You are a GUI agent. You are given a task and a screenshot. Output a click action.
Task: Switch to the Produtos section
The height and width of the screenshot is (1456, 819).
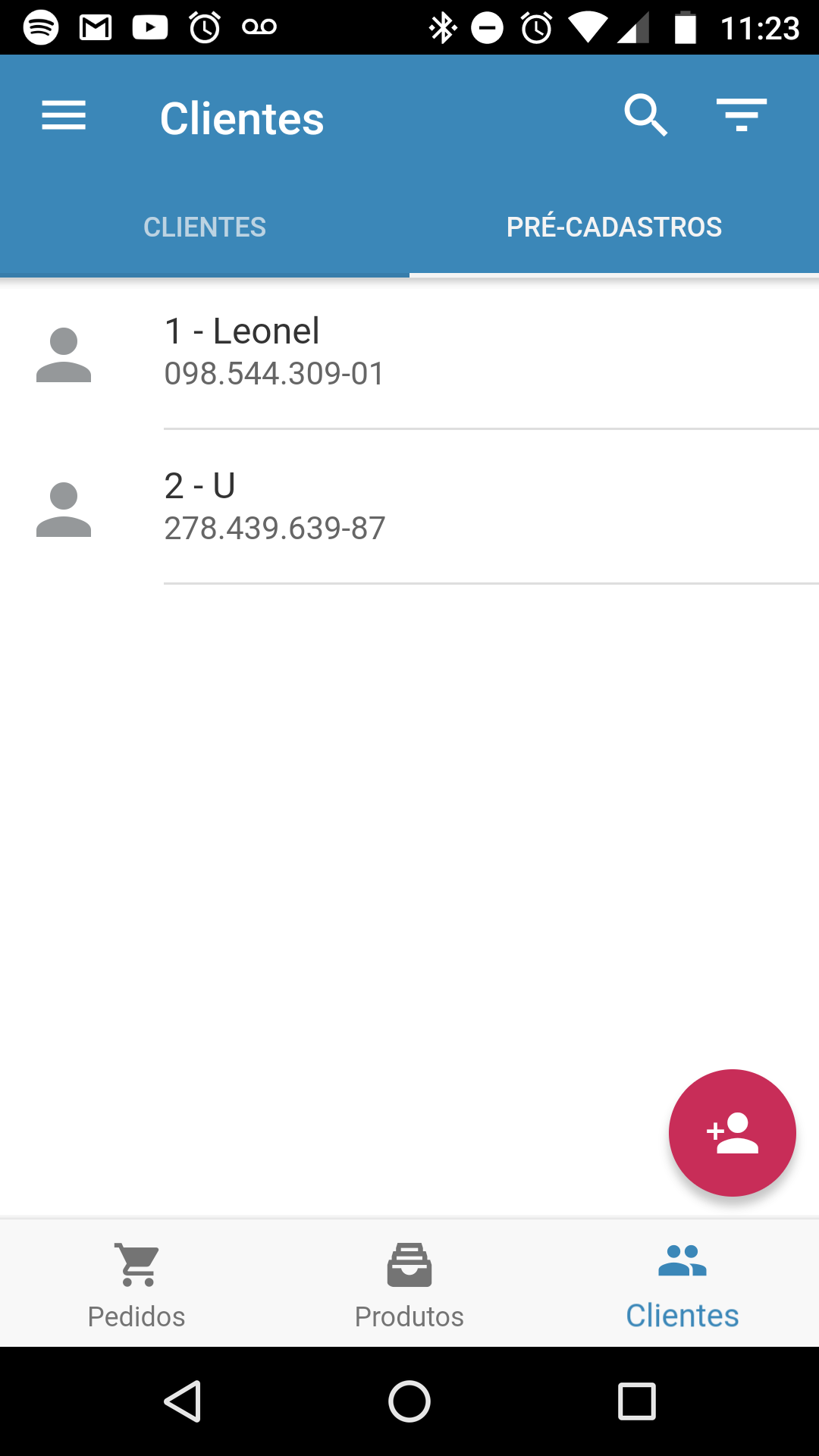tap(409, 1284)
